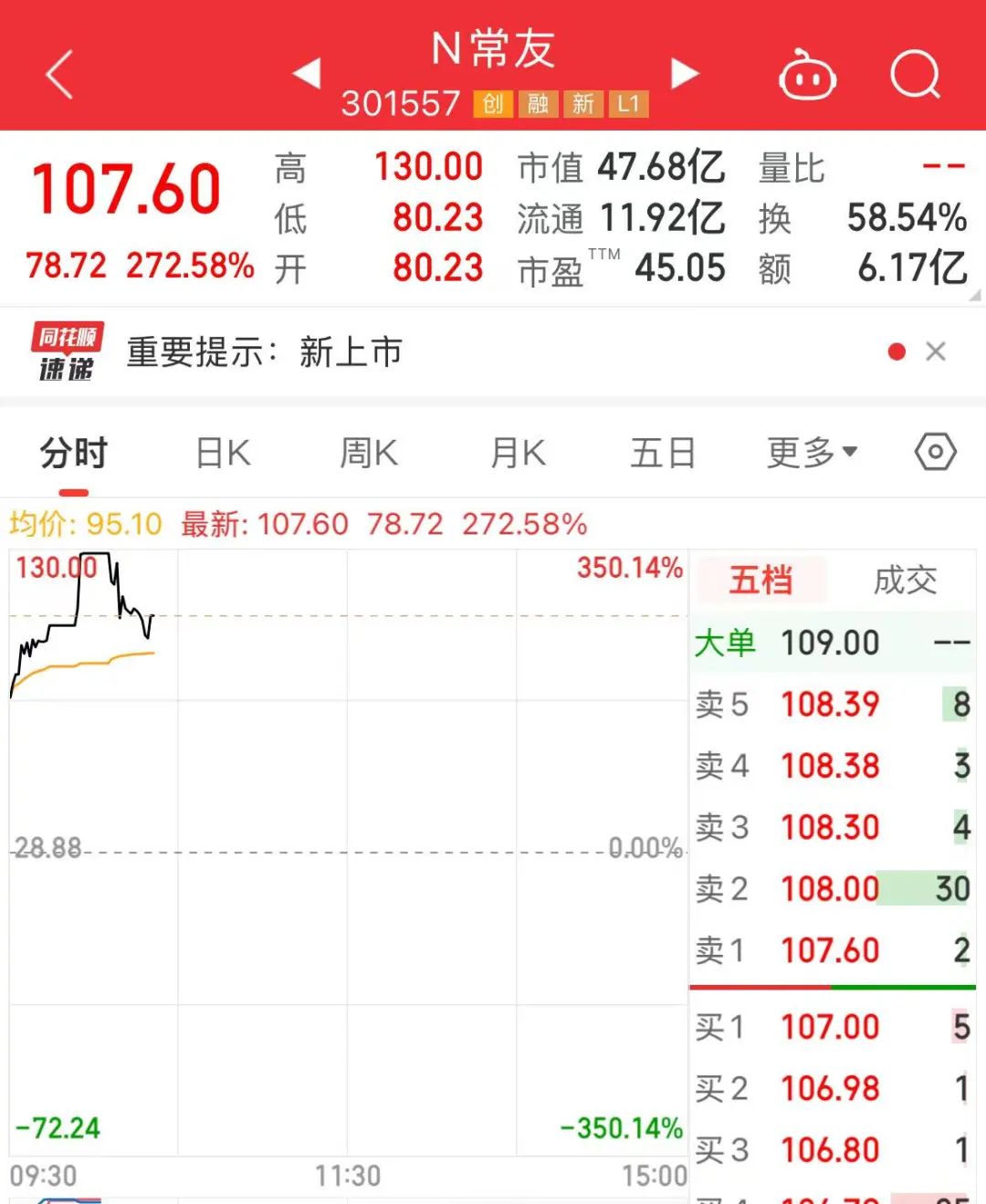Switch to the previous stock
The height and width of the screenshot is (1204, 986).
(308, 73)
